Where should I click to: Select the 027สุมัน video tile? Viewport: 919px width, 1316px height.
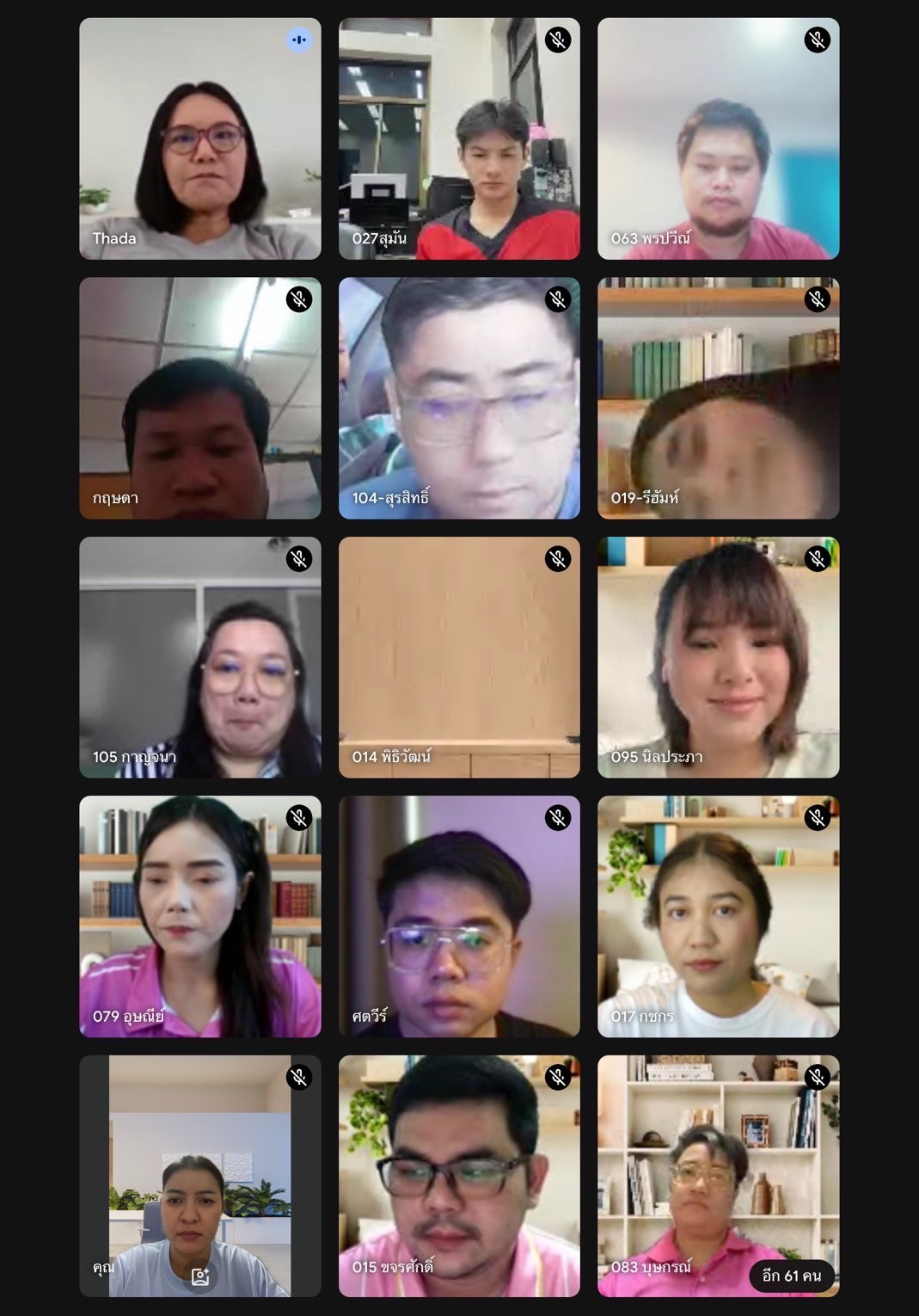[459, 138]
